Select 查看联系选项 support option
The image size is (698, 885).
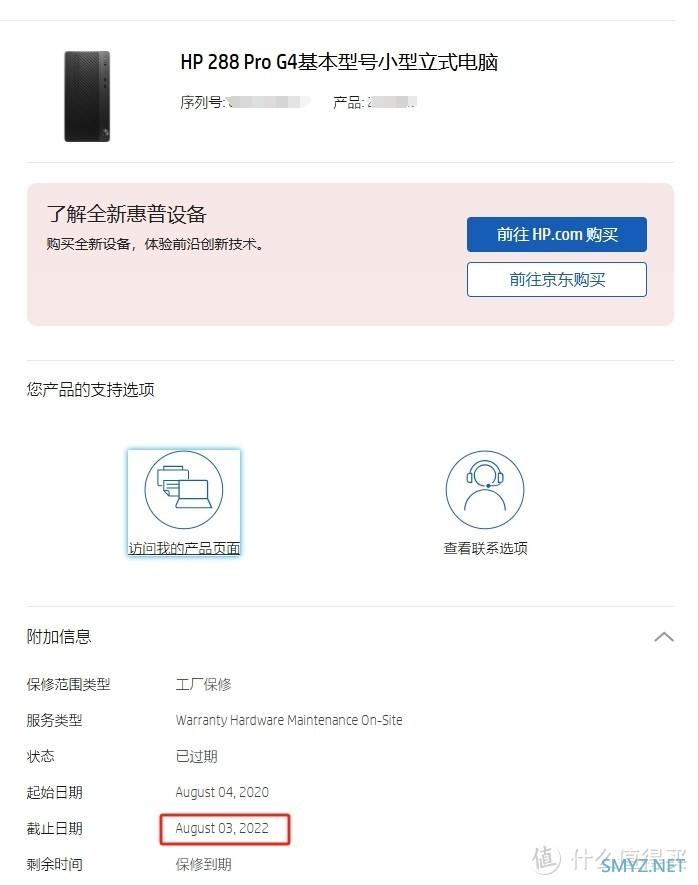485,503
